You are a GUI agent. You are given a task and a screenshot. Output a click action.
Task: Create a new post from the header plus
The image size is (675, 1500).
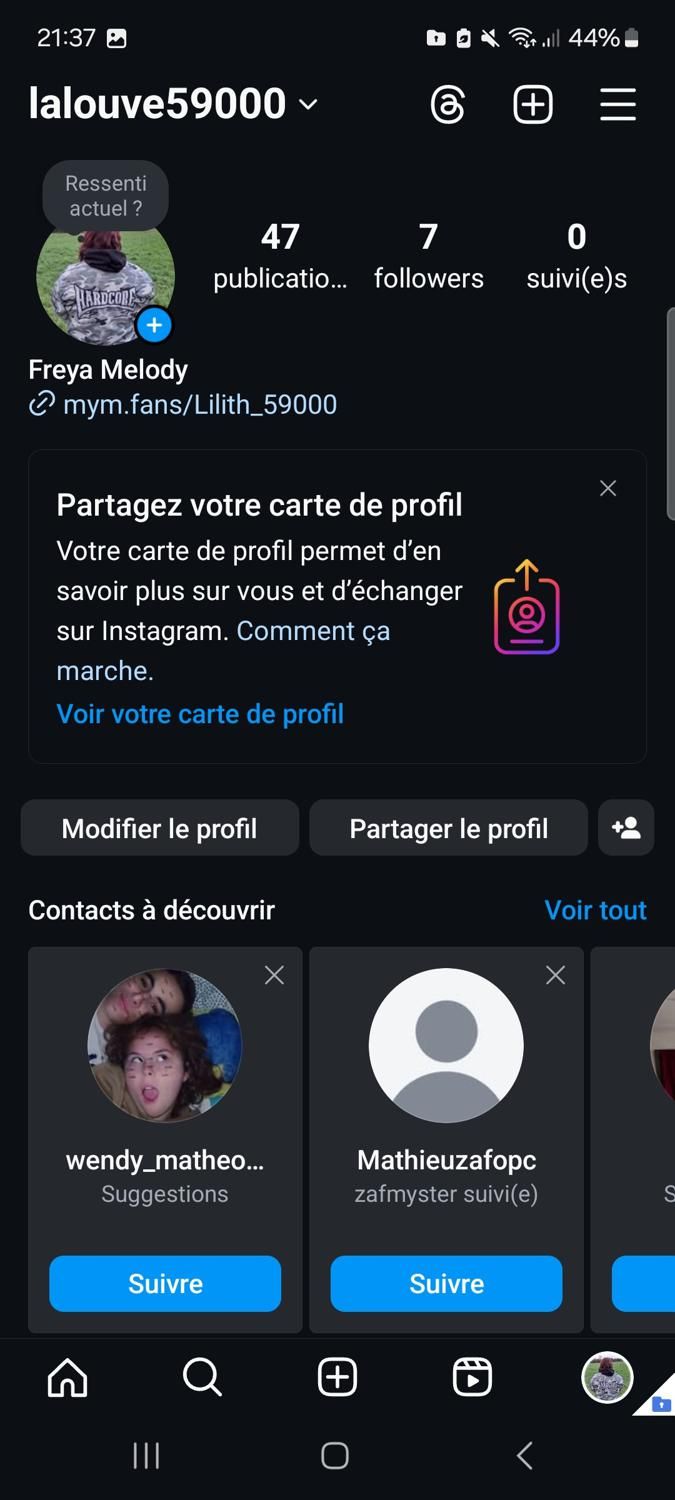coord(533,105)
